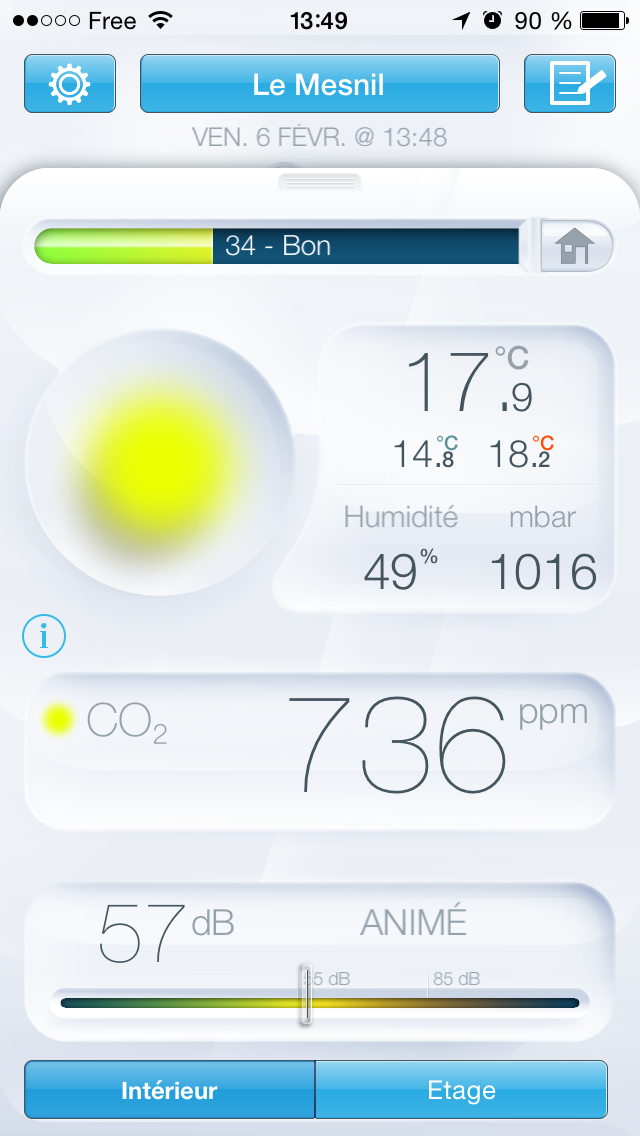Switch to the Etage tab
The width and height of the screenshot is (640, 1136).
coord(461,1090)
